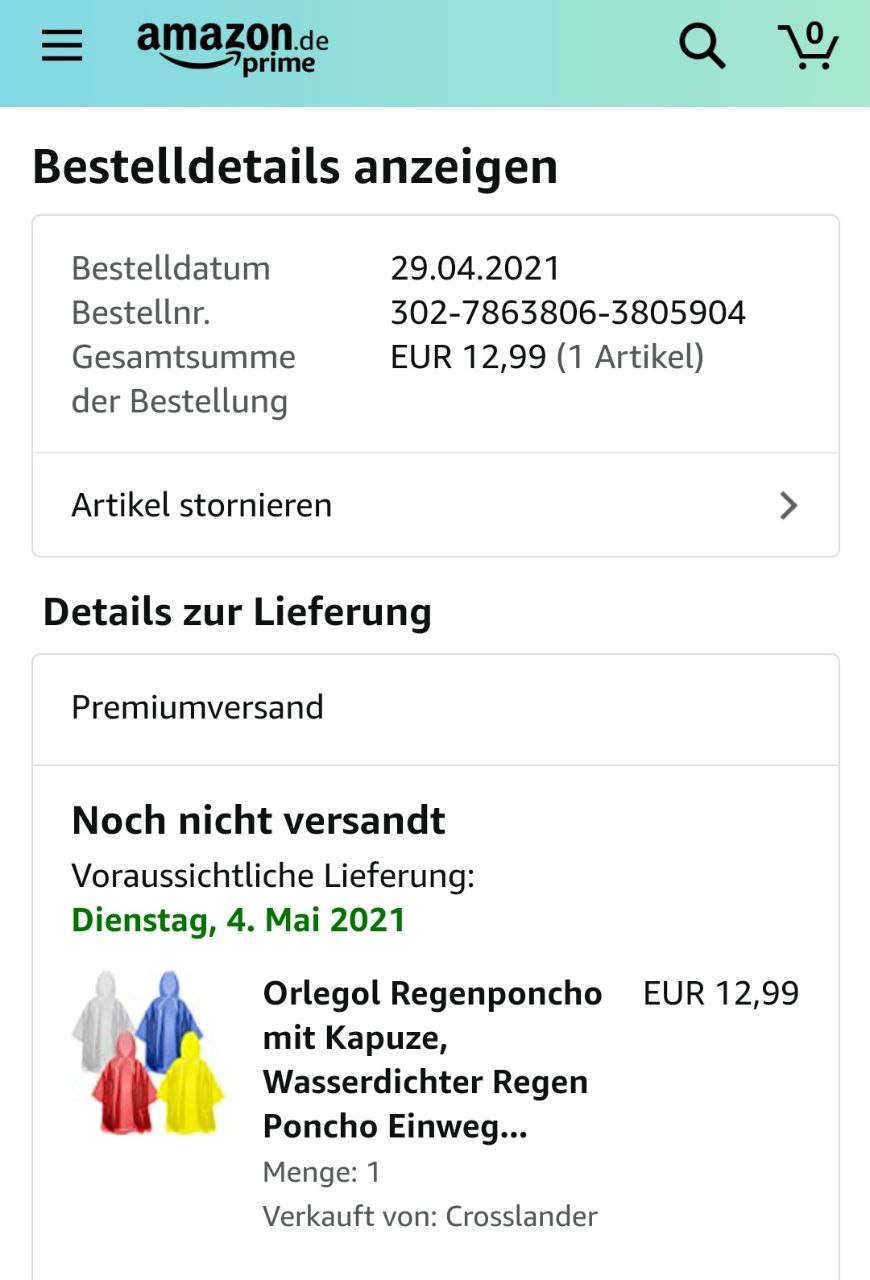Open the shopping cart
This screenshot has width=870, height=1280.
[808, 45]
